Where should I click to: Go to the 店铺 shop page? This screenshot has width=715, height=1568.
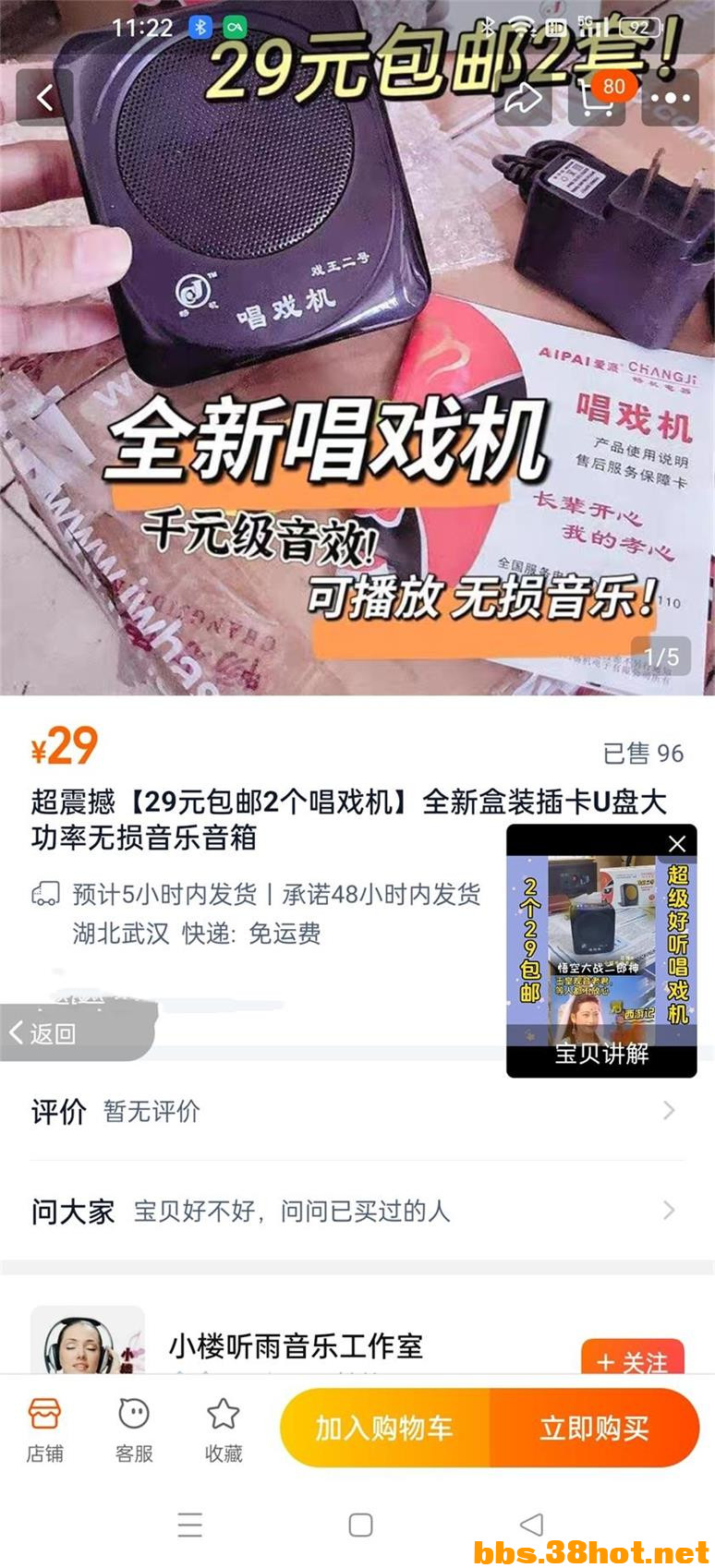click(x=44, y=1429)
